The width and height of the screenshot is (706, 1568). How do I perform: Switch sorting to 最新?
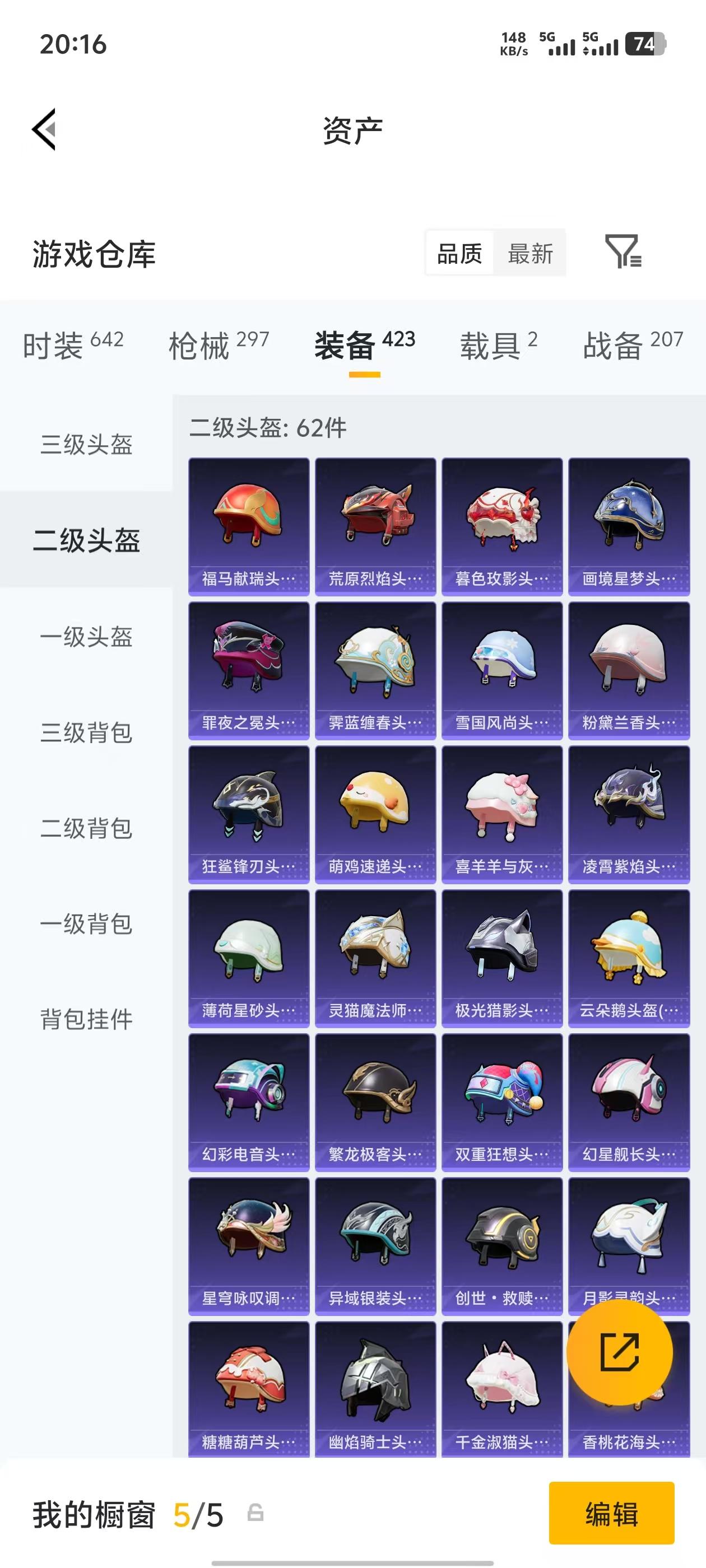coord(530,253)
